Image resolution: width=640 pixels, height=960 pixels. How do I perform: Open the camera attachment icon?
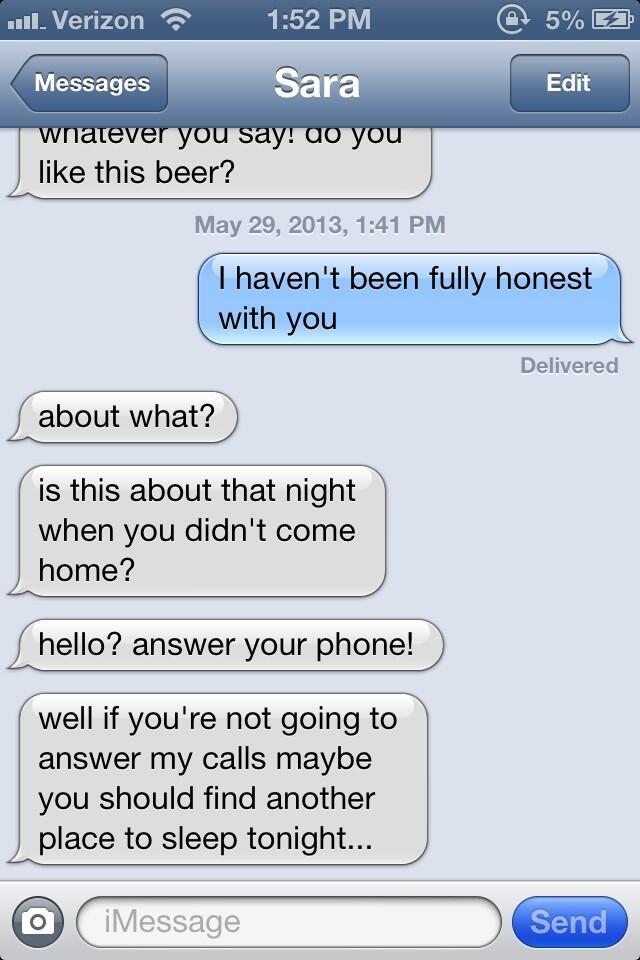click(39, 921)
